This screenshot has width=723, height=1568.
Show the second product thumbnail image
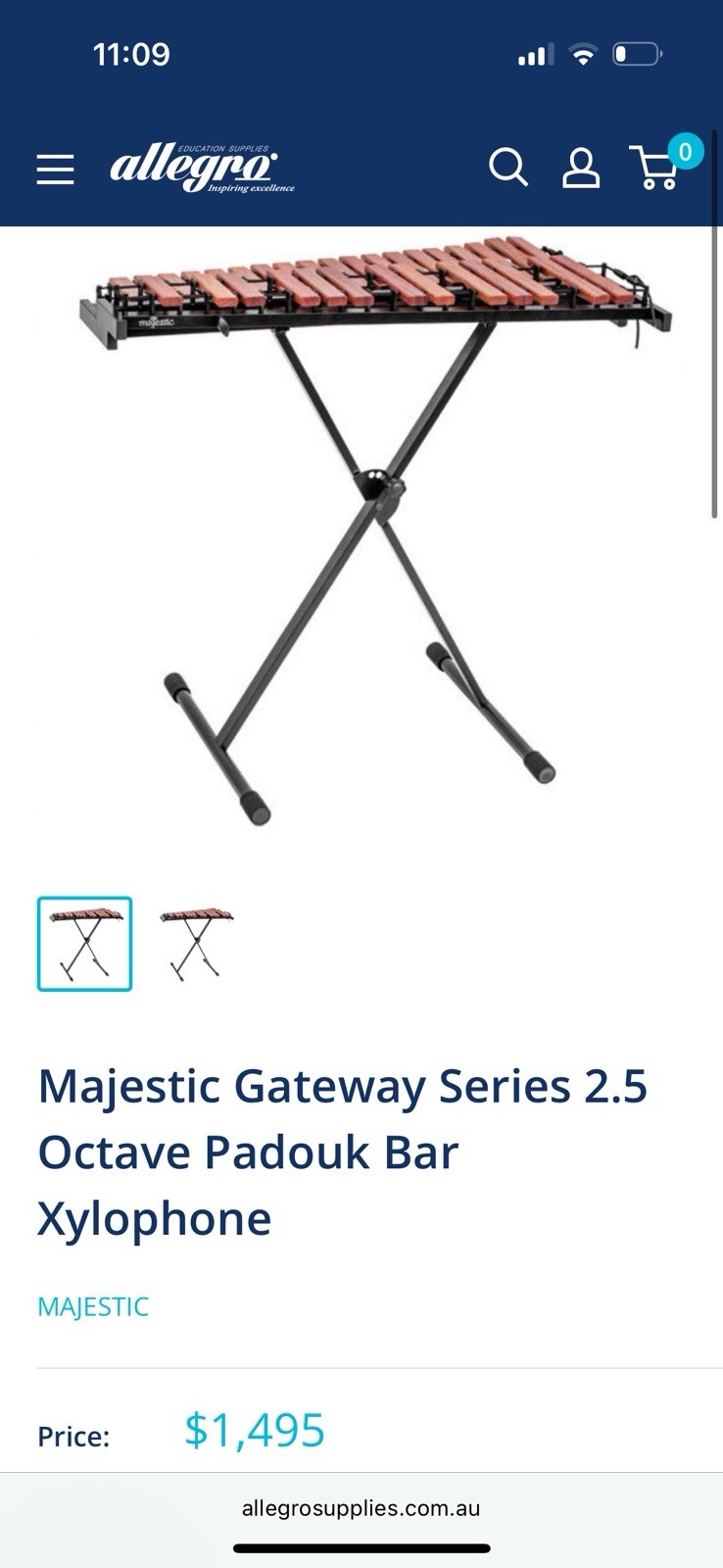[197, 944]
